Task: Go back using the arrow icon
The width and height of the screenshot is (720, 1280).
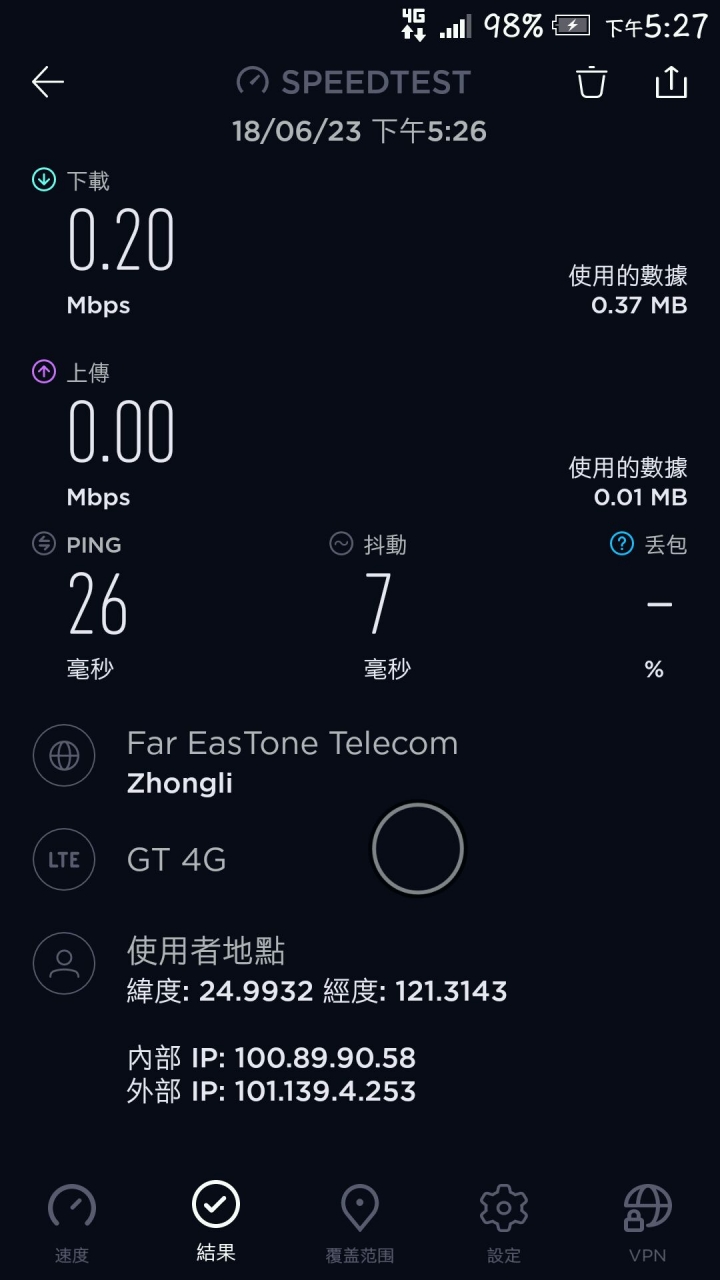Action: [48, 82]
